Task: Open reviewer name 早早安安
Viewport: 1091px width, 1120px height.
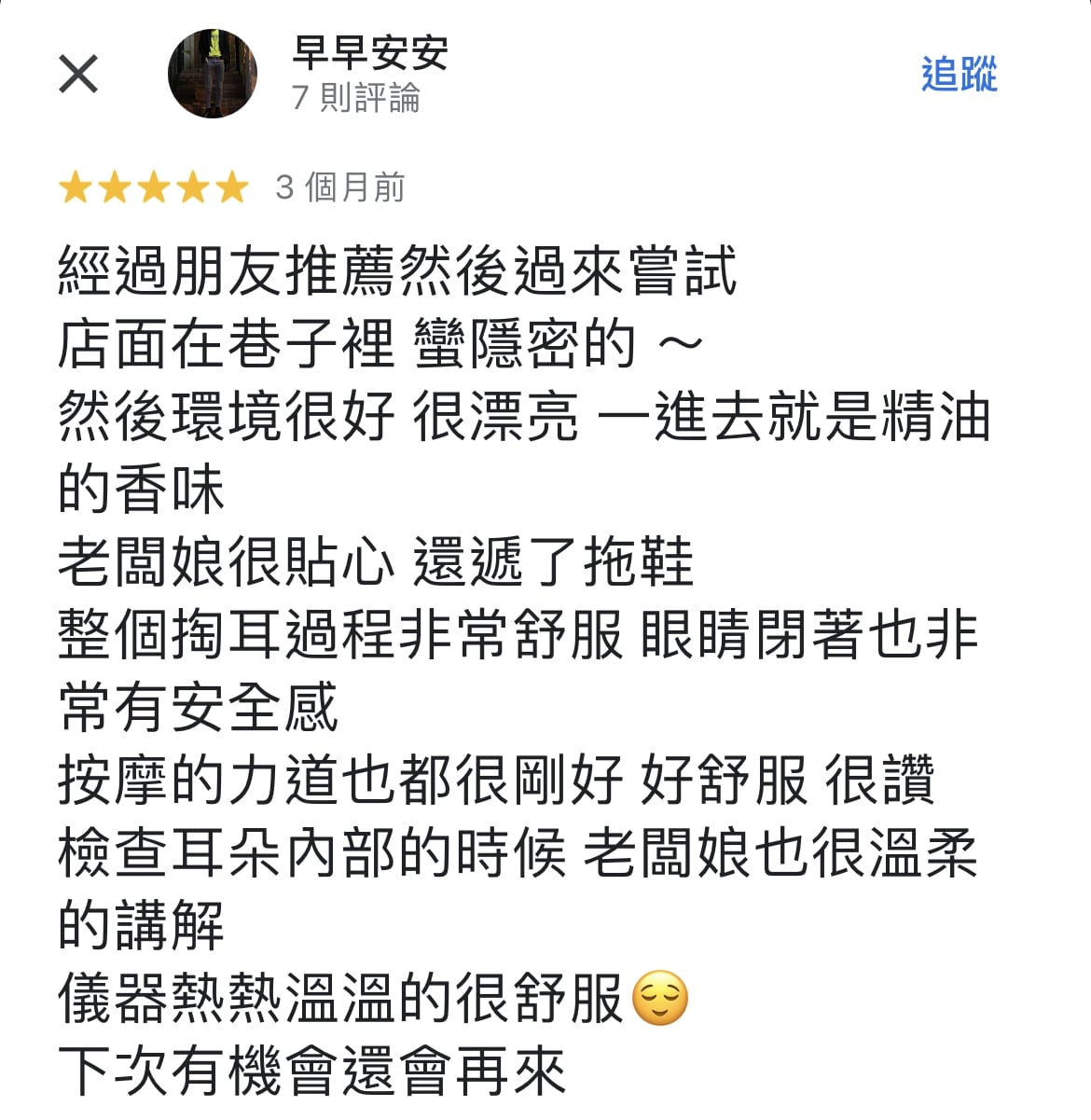Action: [369, 53]
